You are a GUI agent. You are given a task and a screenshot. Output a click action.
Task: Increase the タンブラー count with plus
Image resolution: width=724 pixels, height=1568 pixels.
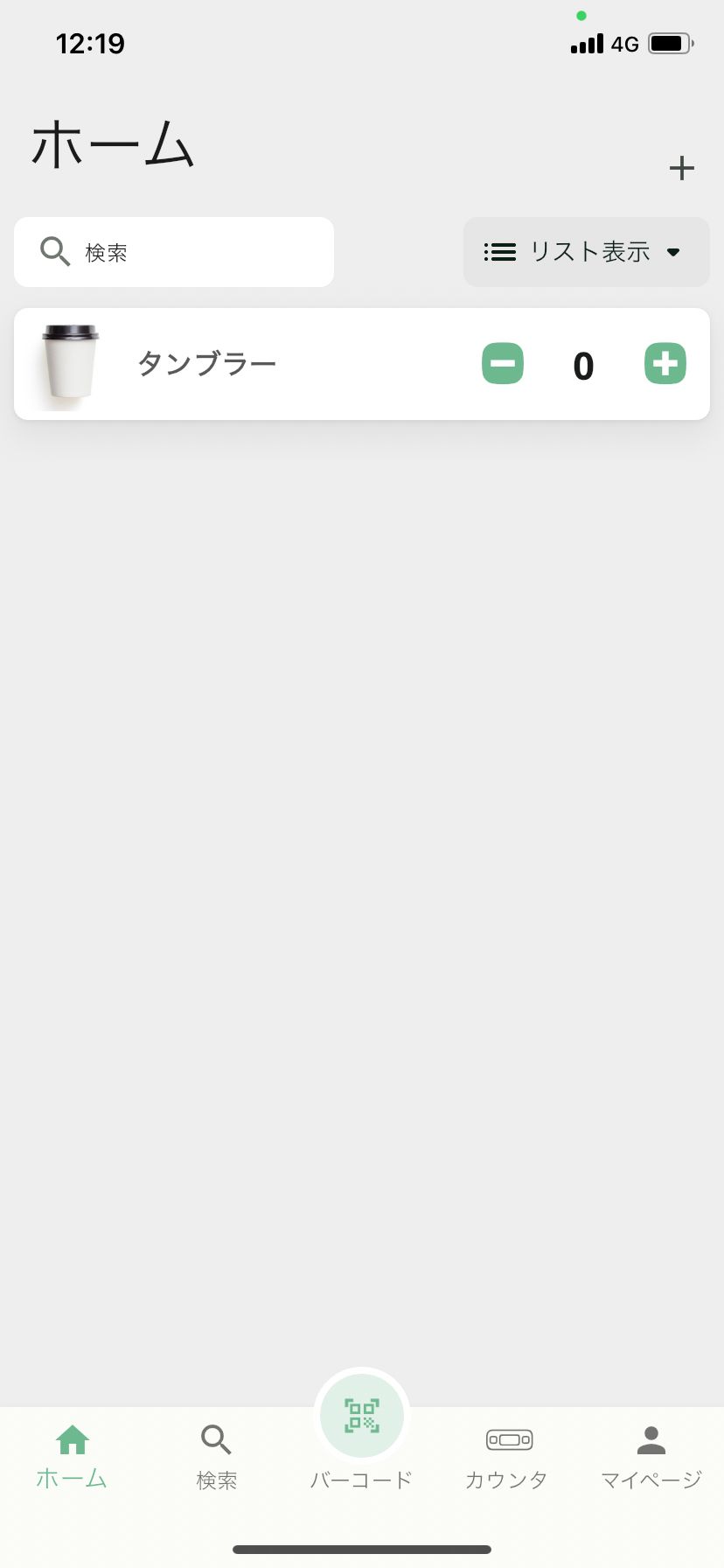click(x=665, y=364)
